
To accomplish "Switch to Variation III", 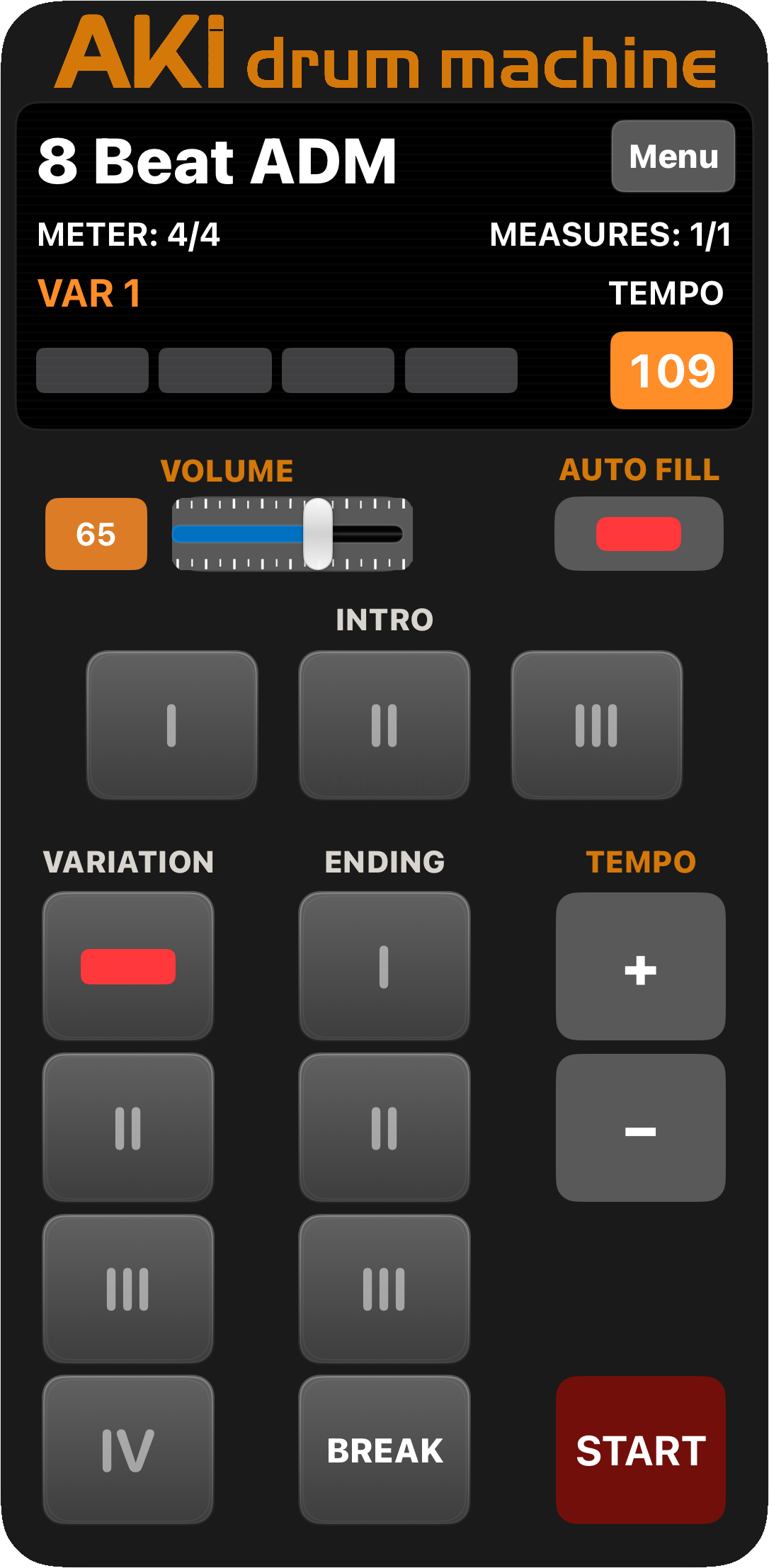I will pyautogui.click(x=128, y=1289).
